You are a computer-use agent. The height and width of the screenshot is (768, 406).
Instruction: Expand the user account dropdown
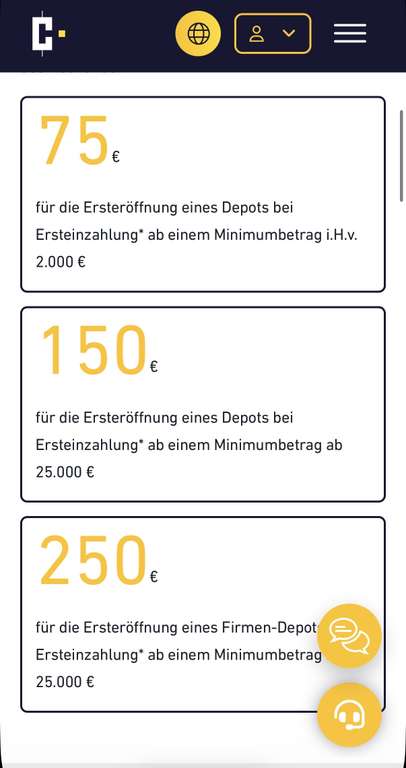coord(273,33)
